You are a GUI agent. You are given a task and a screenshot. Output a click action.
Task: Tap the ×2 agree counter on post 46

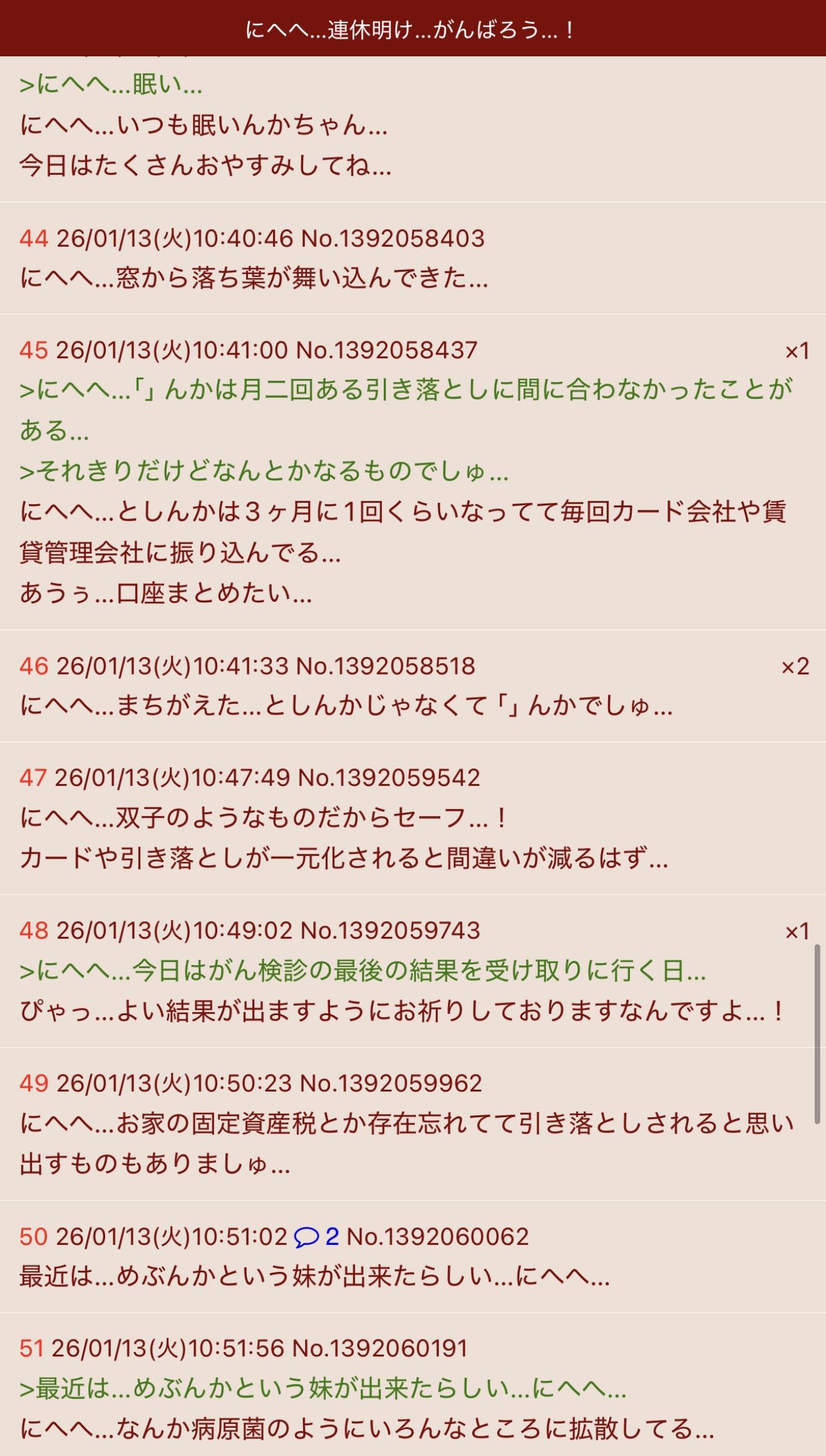click(795, 666)
